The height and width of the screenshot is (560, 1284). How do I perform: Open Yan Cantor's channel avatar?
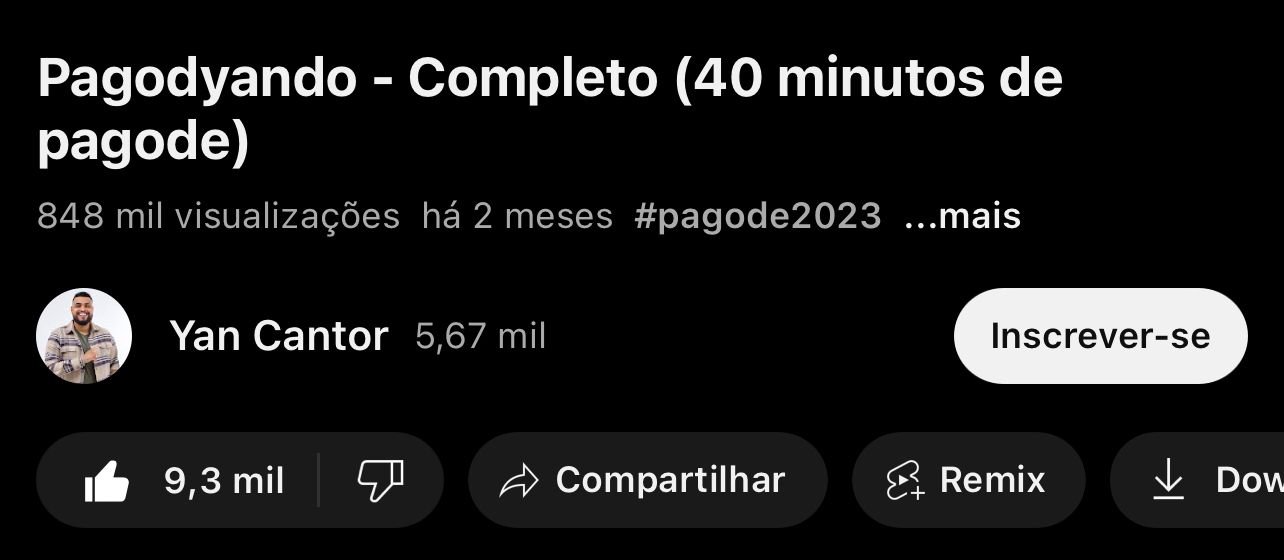coord(84,336)
